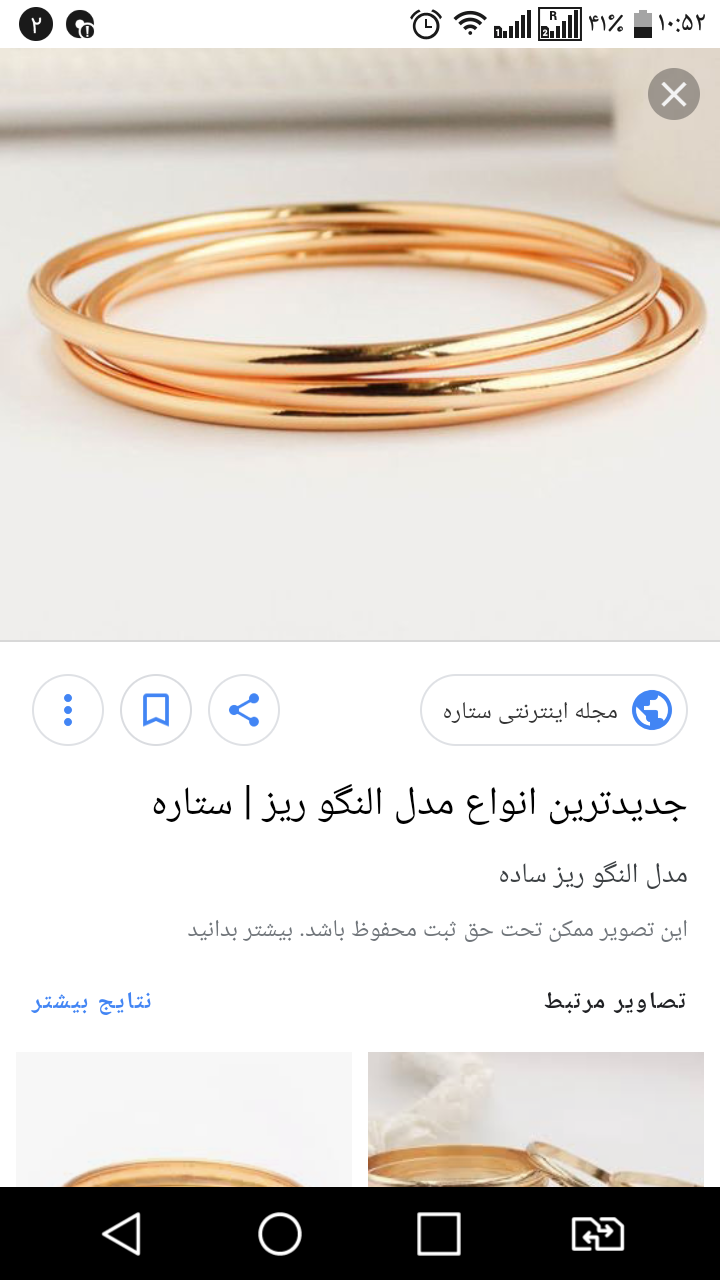Open the جدیدترین انواع مدل النگو ریز page
The height and width of the screenshot is (1280, 720).
(420, 804)
